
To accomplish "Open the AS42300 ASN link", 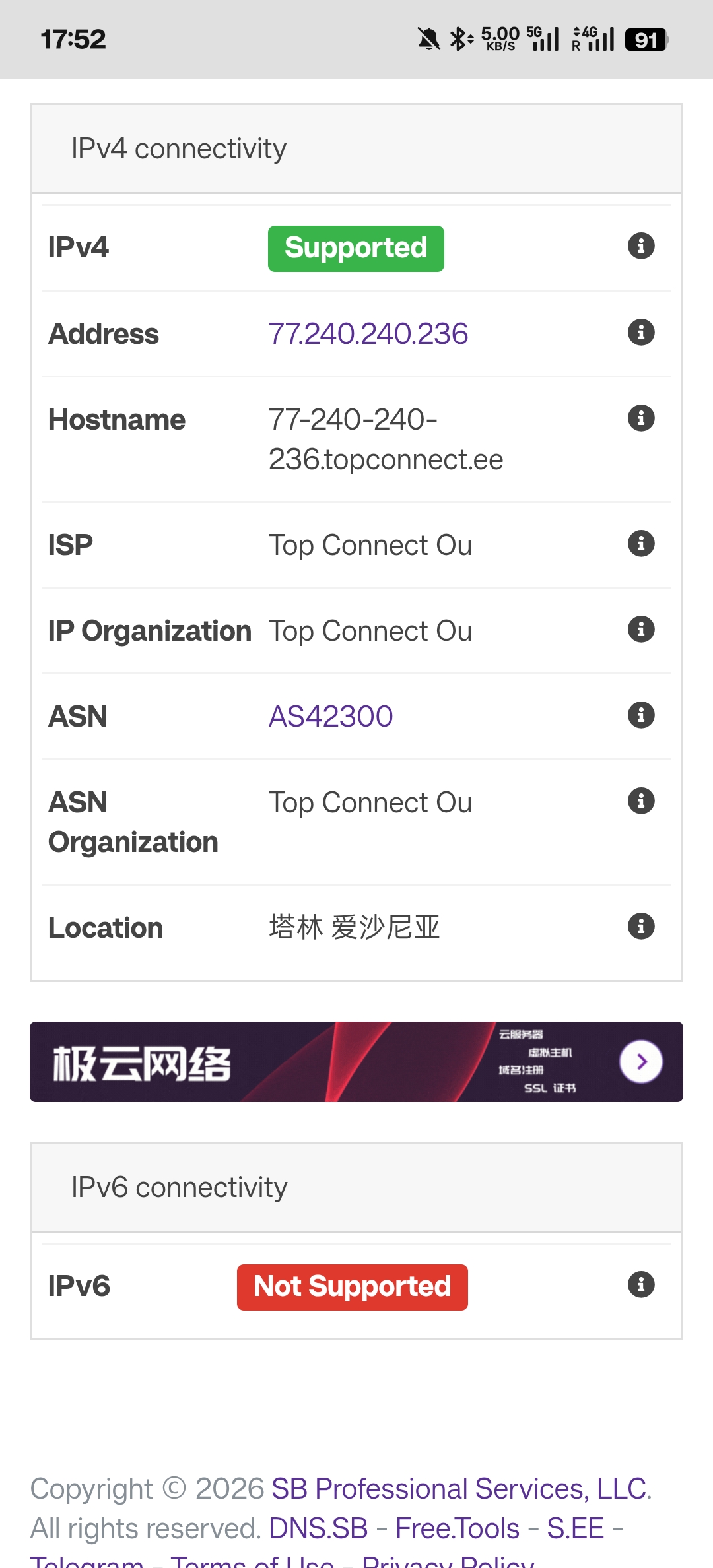I will click(330, 717).
